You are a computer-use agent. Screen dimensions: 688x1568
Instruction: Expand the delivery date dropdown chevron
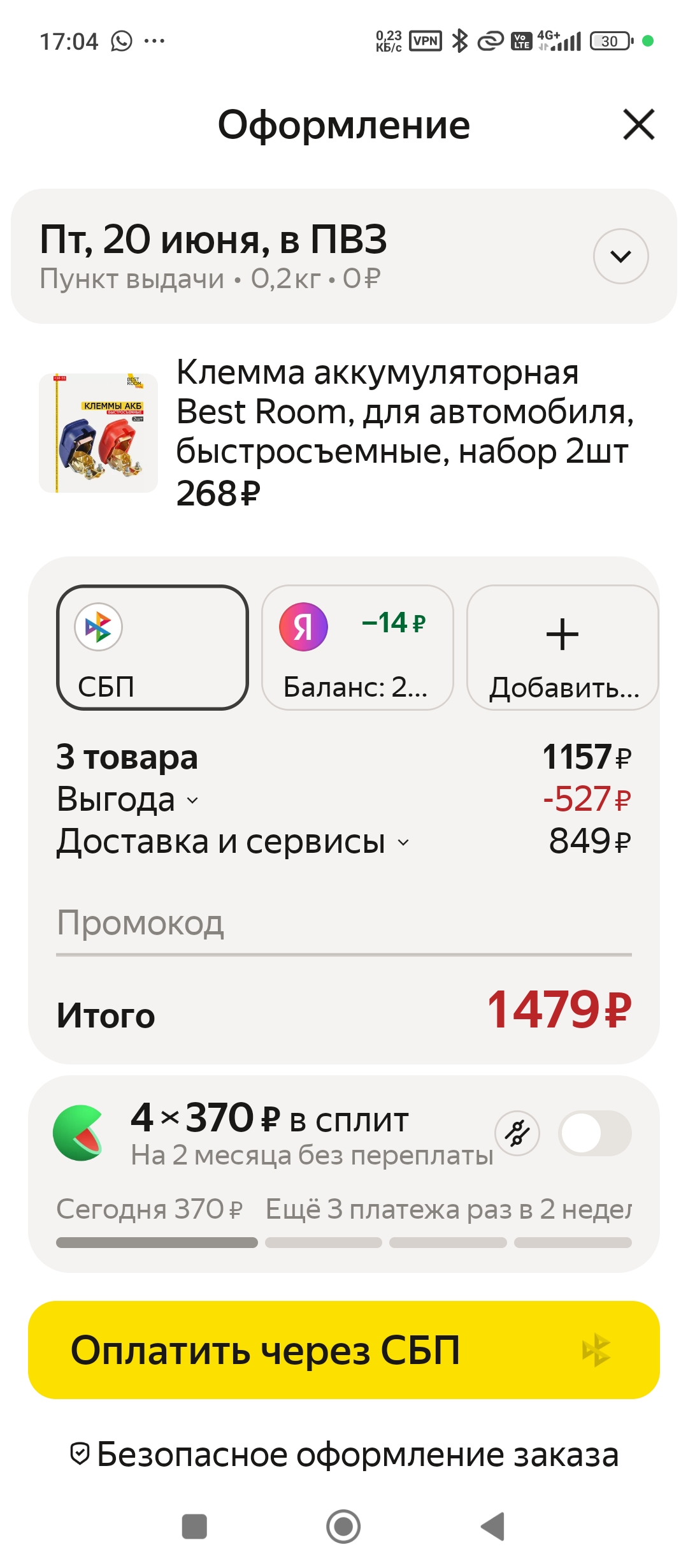pyautogui.click(x=620, y=256)
